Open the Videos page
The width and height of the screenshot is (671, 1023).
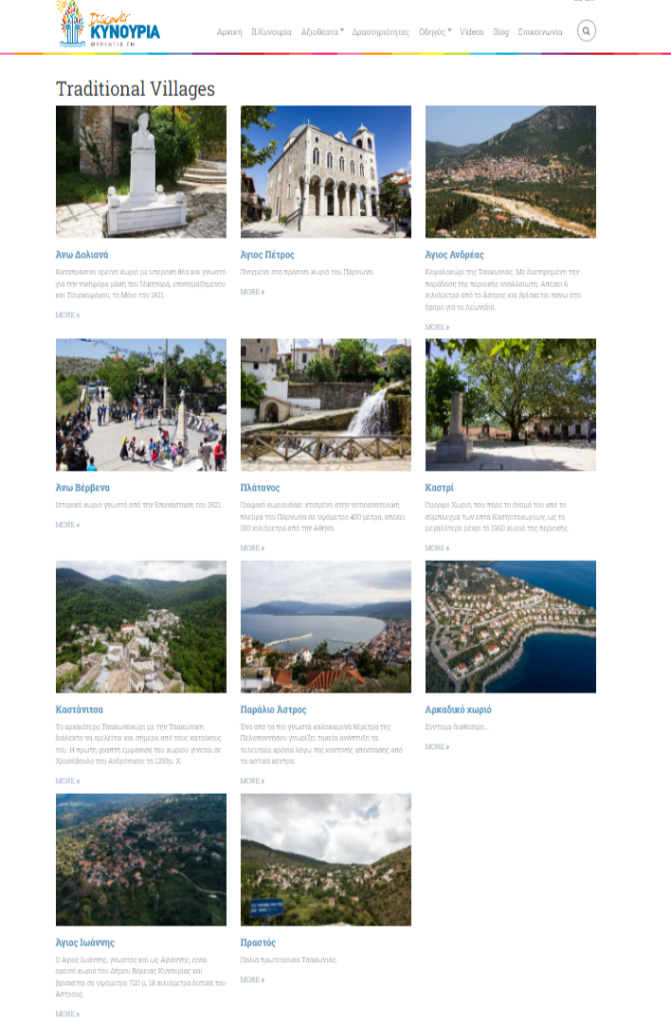[471, 32]
